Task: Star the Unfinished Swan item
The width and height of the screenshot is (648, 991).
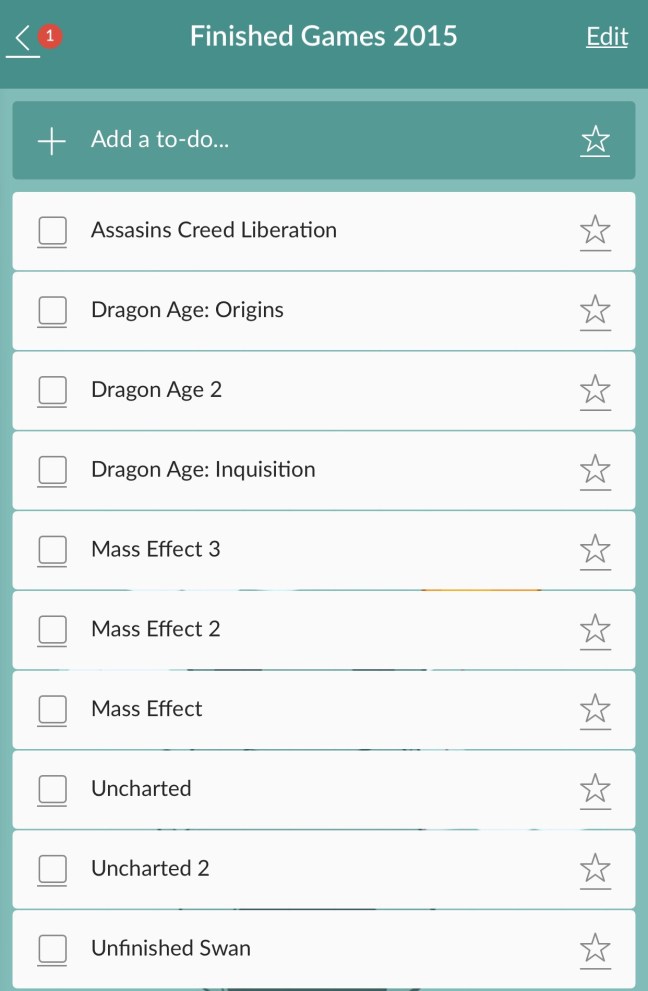Action: click(x=595, y=948)
